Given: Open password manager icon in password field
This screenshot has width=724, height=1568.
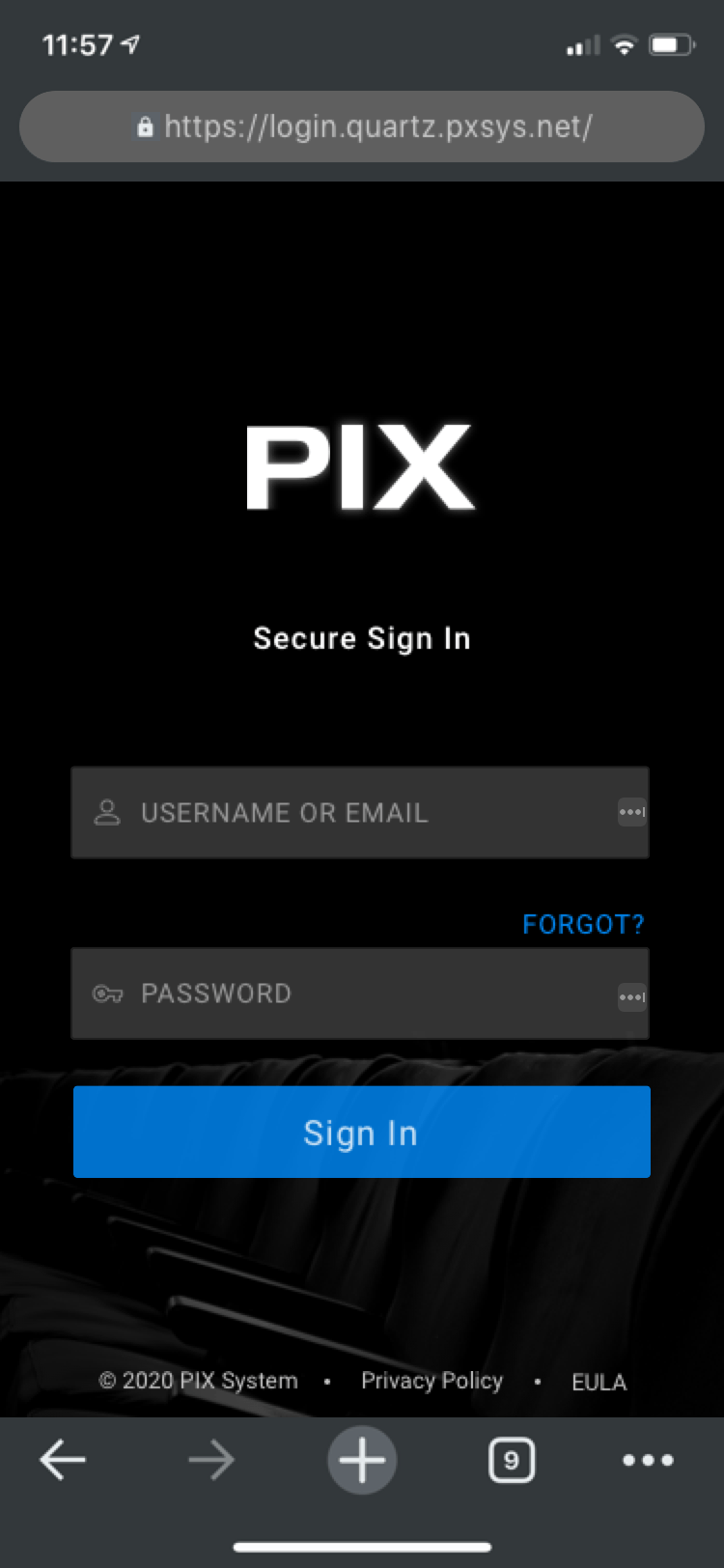Looking at the screenshot, I should 631,996.
